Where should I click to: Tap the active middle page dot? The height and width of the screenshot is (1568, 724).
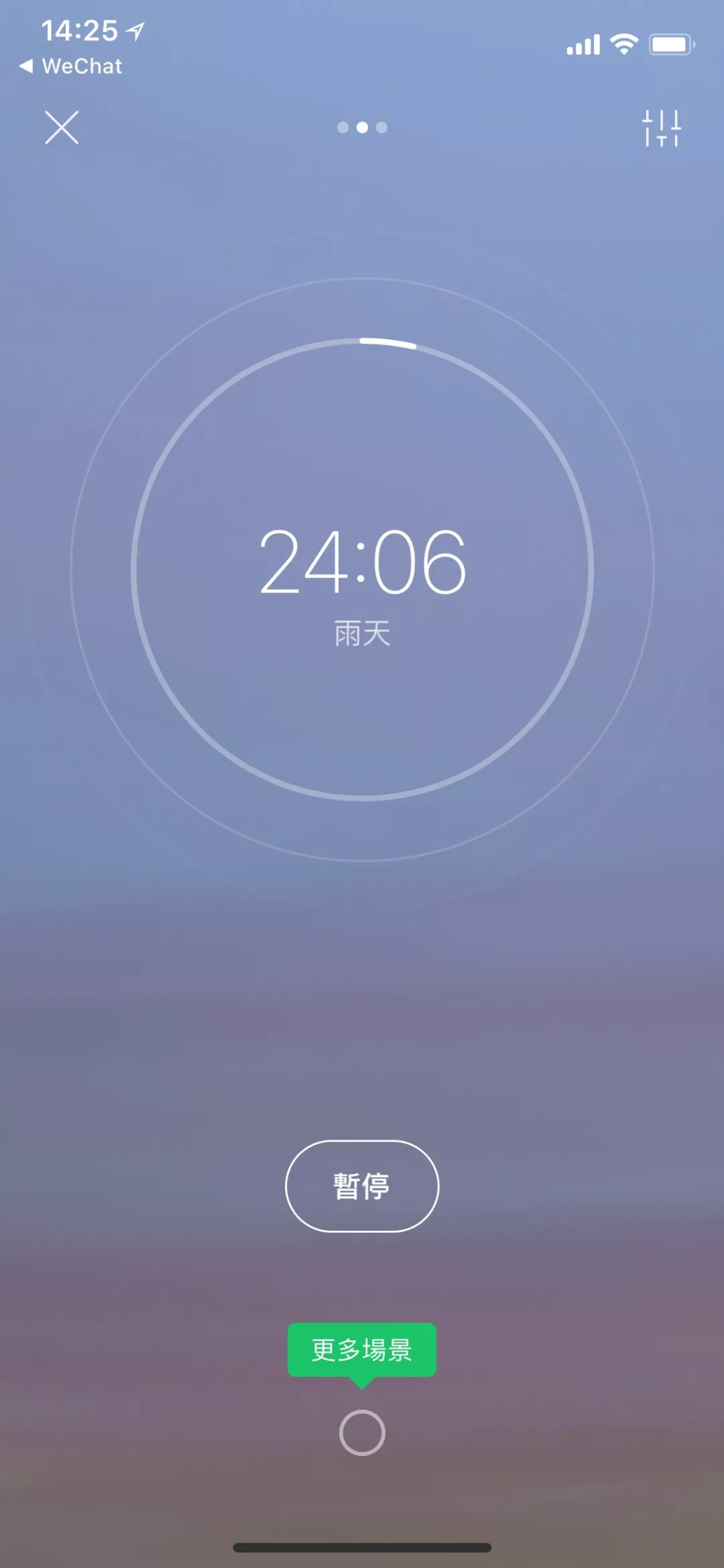pyautogui.click(x=361, y=127)
